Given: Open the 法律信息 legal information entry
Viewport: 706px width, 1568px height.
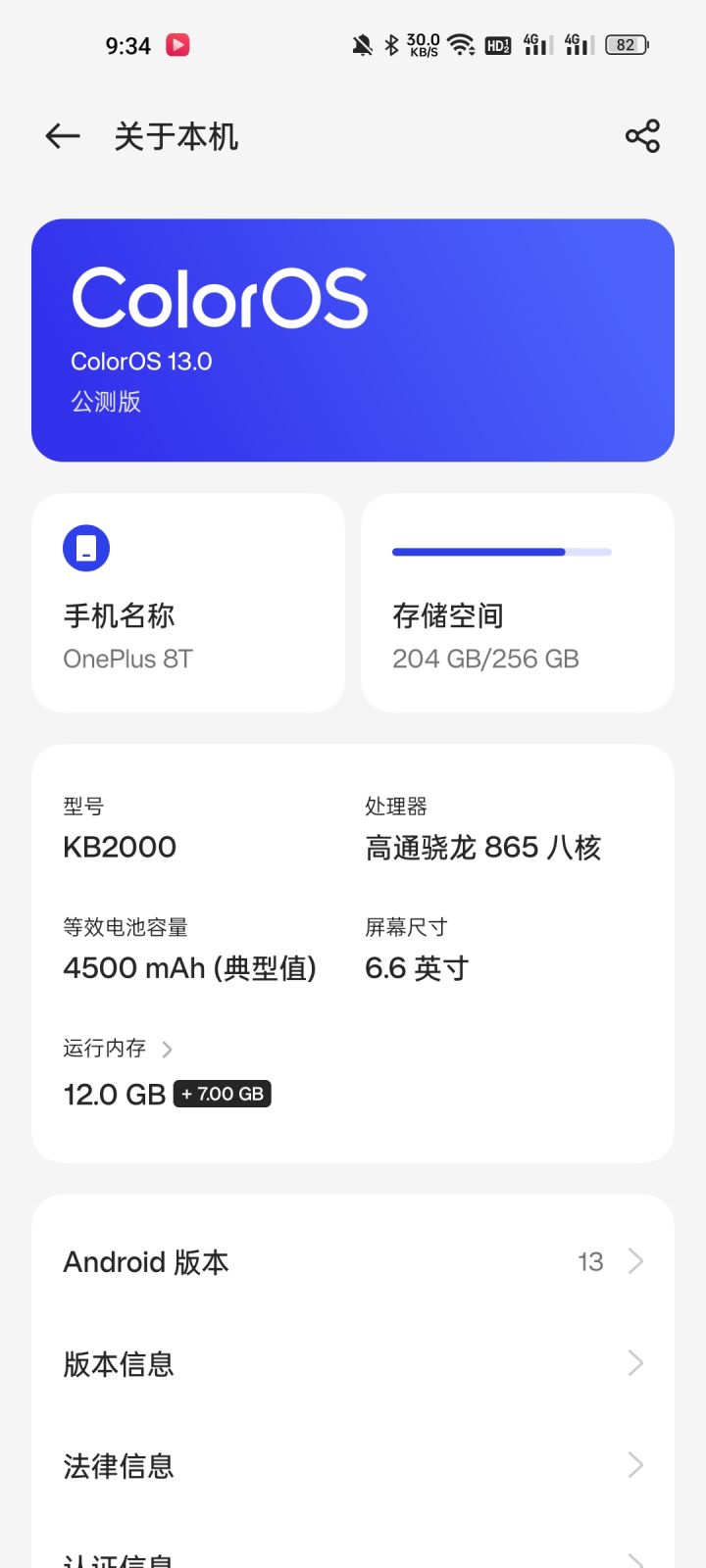Looking at the screenshot, I should click(x=353, y=1466).
